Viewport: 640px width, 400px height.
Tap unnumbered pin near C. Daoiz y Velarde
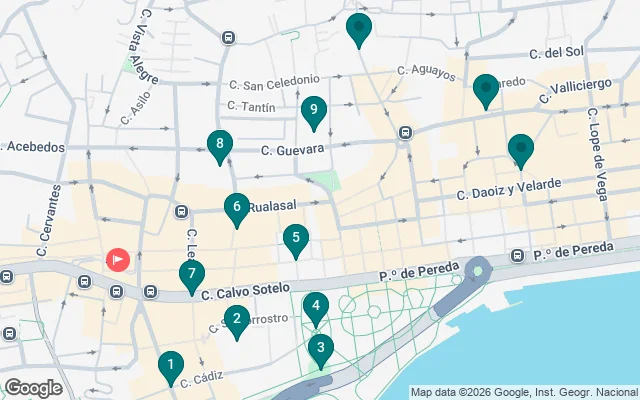tap(520, 150)
